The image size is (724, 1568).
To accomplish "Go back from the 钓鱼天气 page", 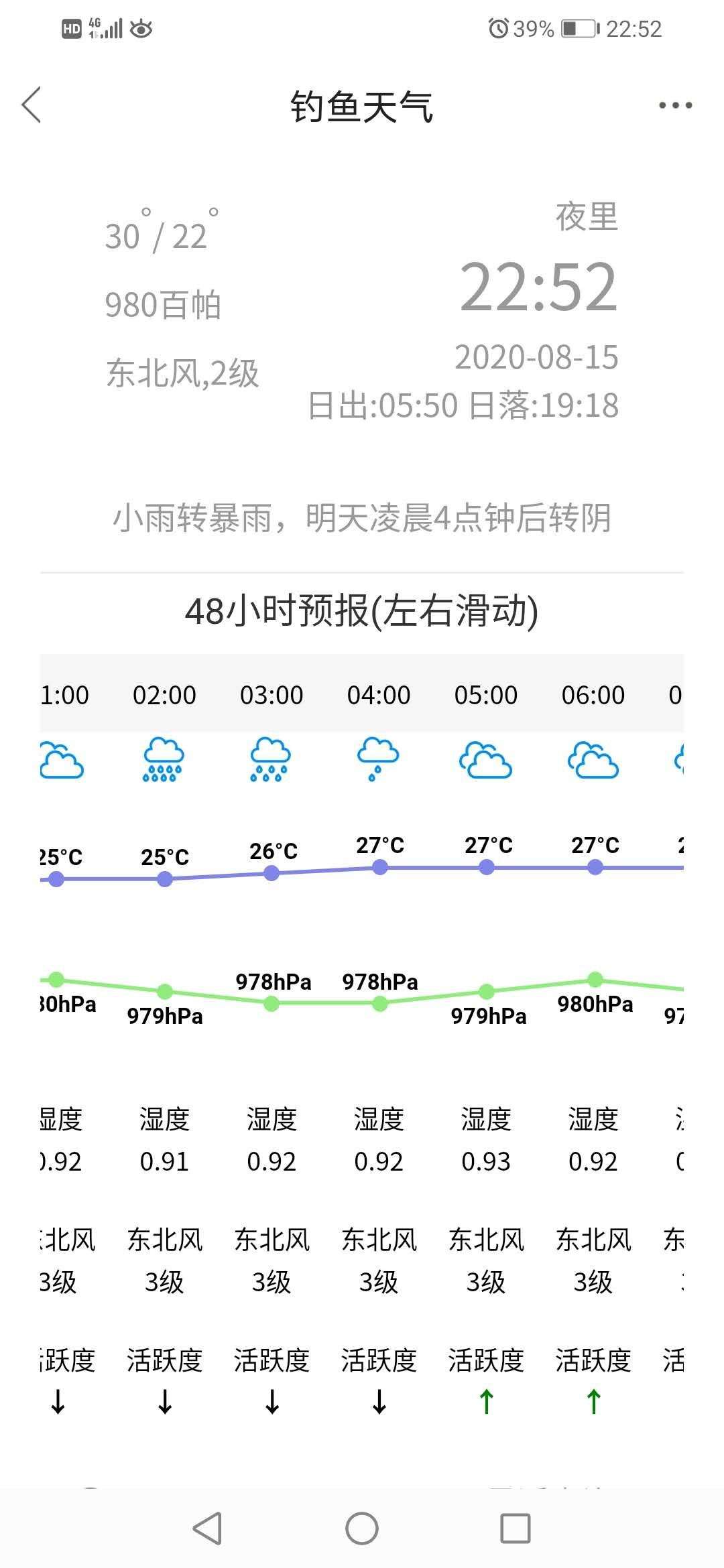I will 32,105.
